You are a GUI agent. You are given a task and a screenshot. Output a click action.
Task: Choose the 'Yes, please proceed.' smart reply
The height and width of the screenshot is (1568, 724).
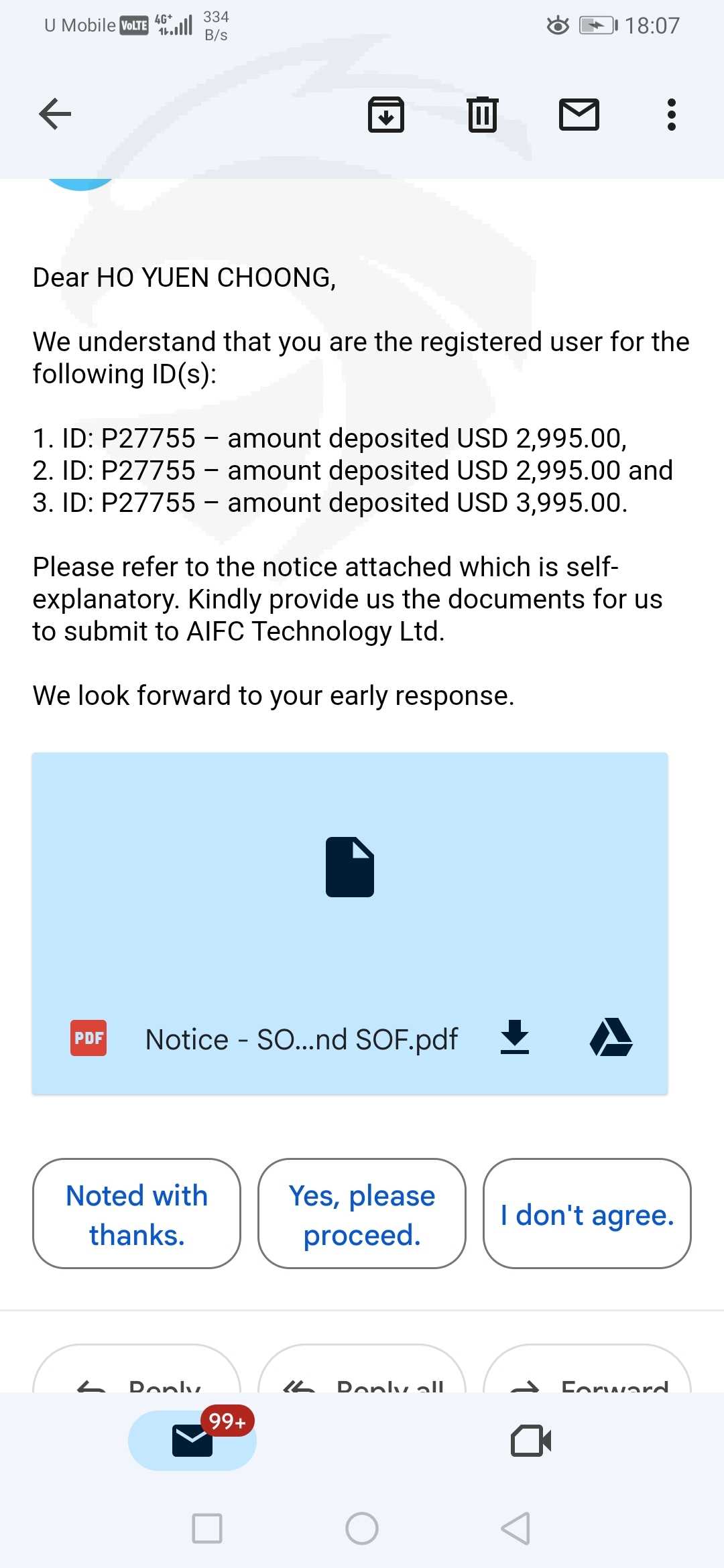coord(362,1214)
